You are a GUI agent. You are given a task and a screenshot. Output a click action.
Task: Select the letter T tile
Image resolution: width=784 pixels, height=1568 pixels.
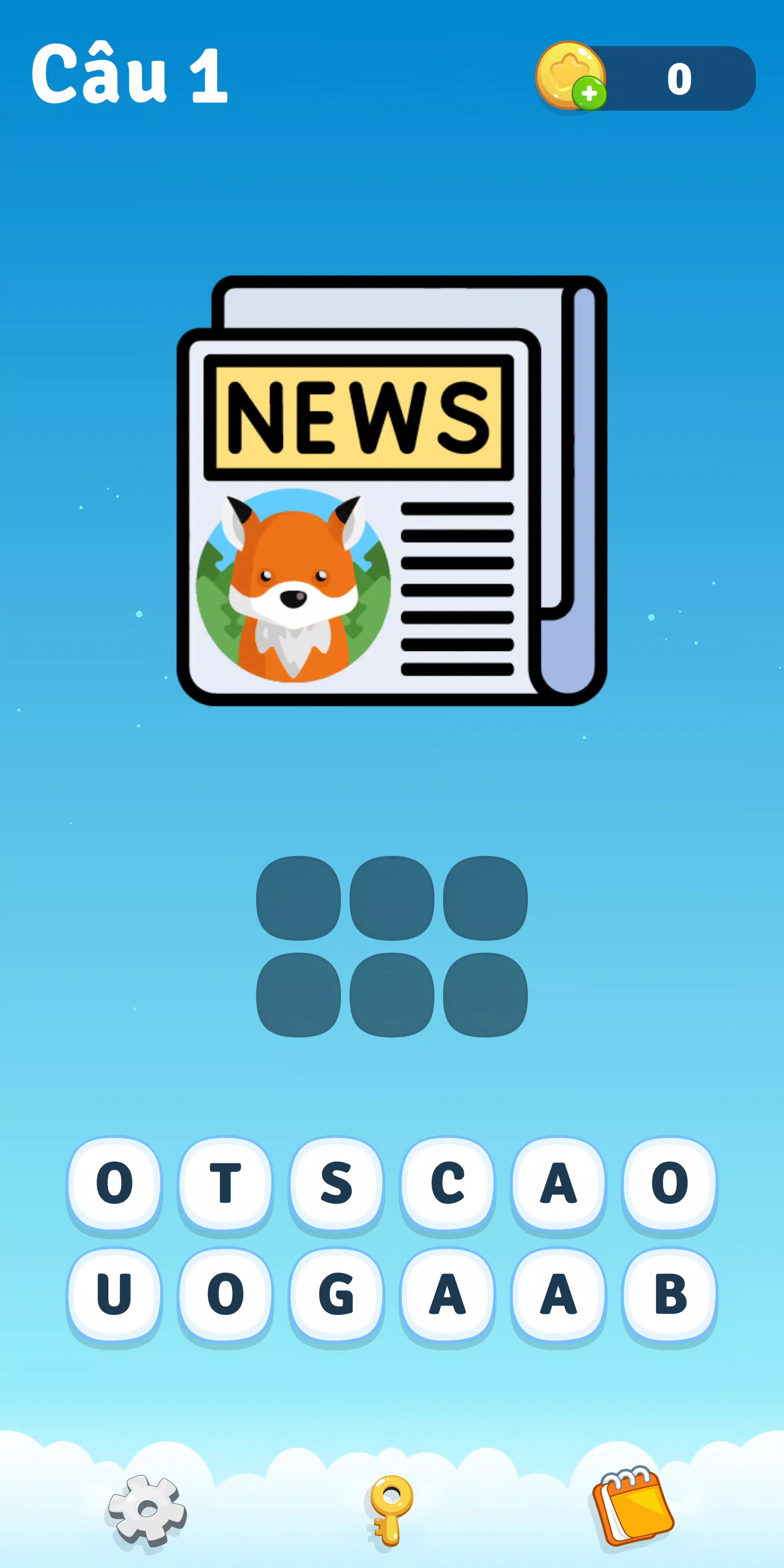[225, 1183]
